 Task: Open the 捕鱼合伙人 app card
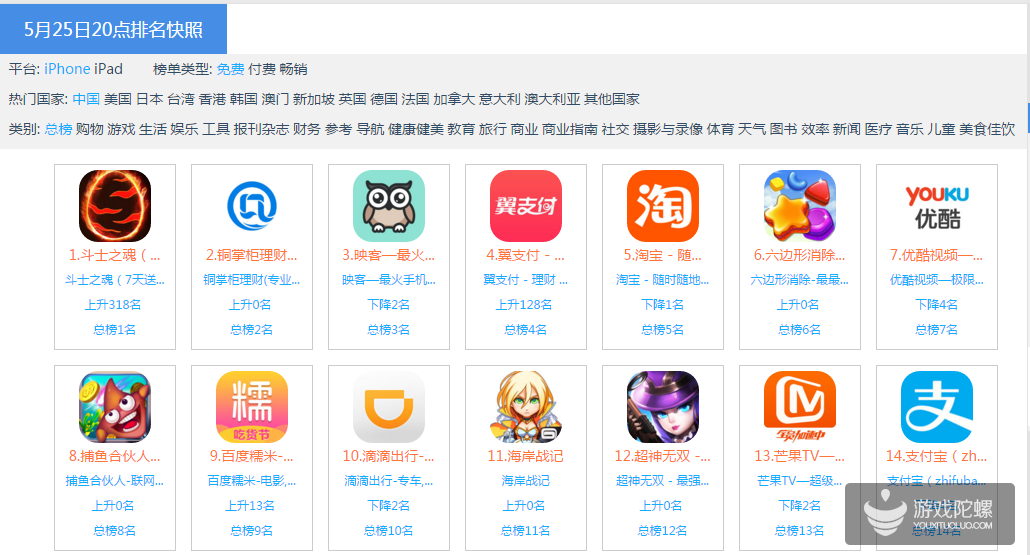[x=114, y=407]
